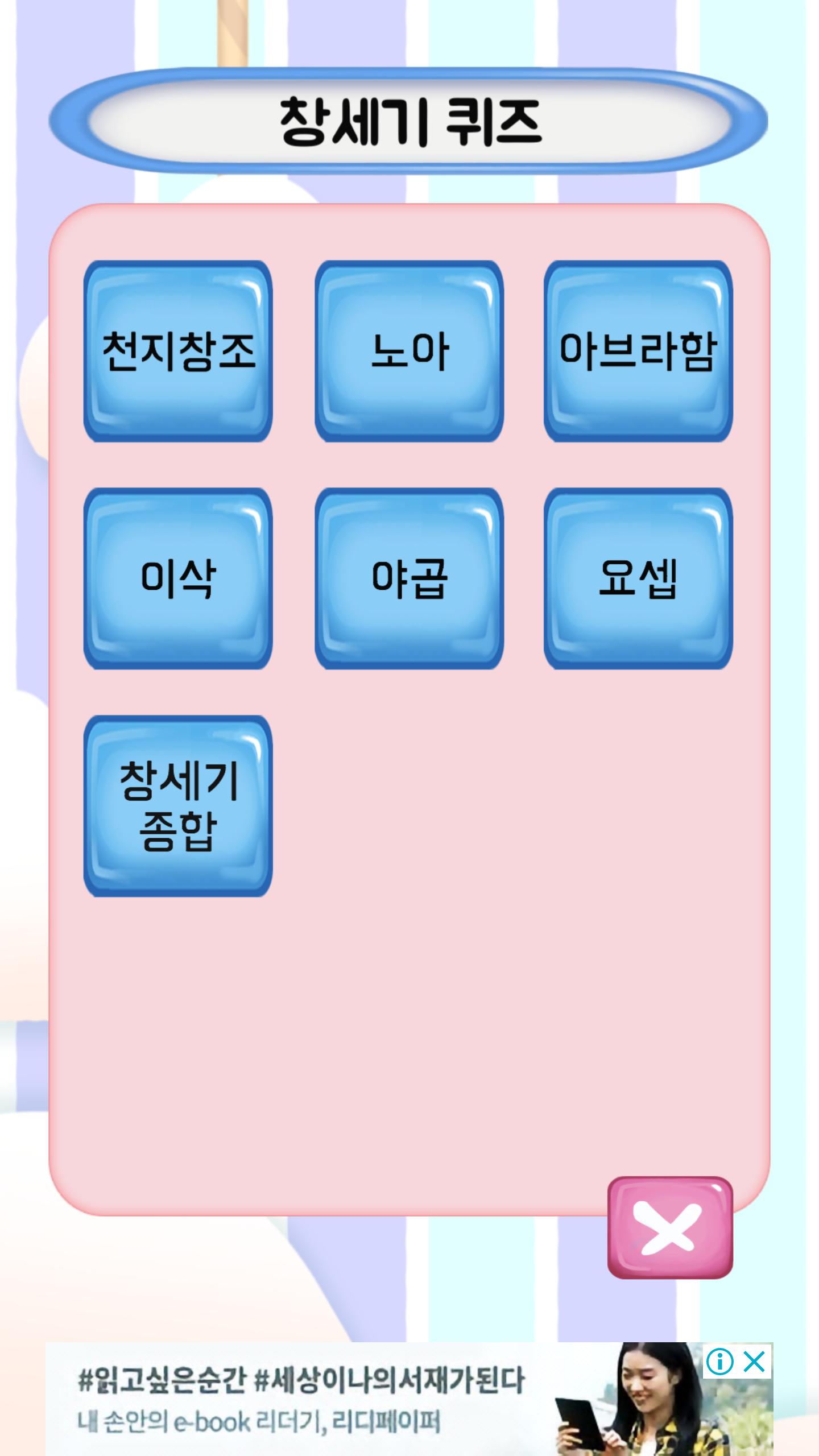Open the 천지창조 quiz
The height and width of the screenshot is (1456, 819).
point(178,351)
